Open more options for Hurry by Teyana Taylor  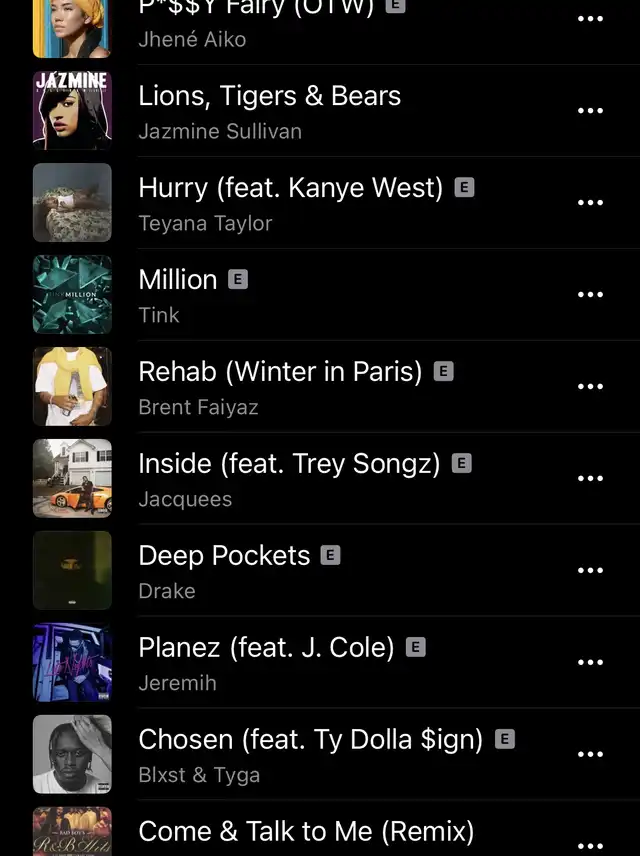(591, 203)
